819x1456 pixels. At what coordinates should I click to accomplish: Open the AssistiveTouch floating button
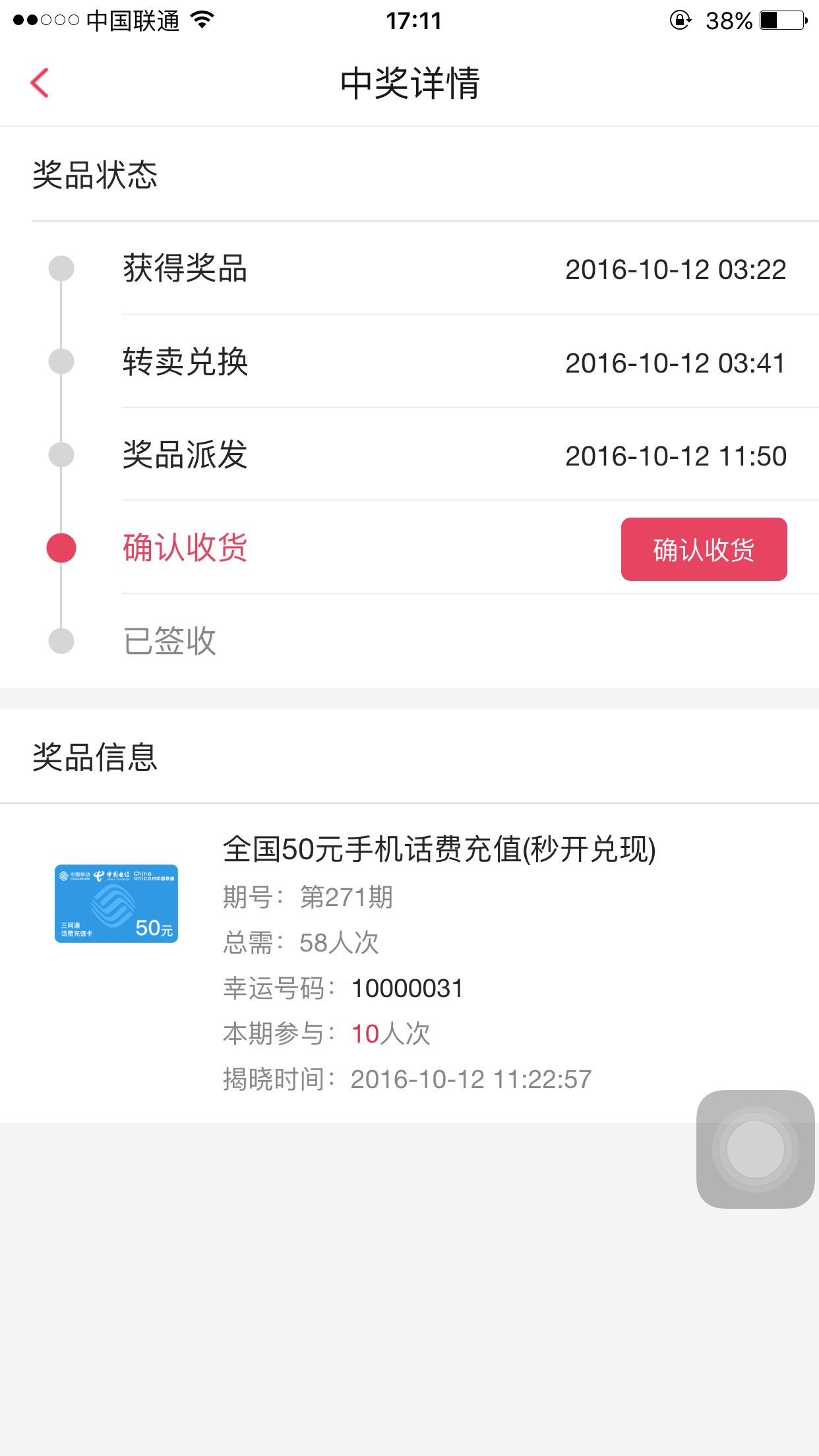[755, 1149]
